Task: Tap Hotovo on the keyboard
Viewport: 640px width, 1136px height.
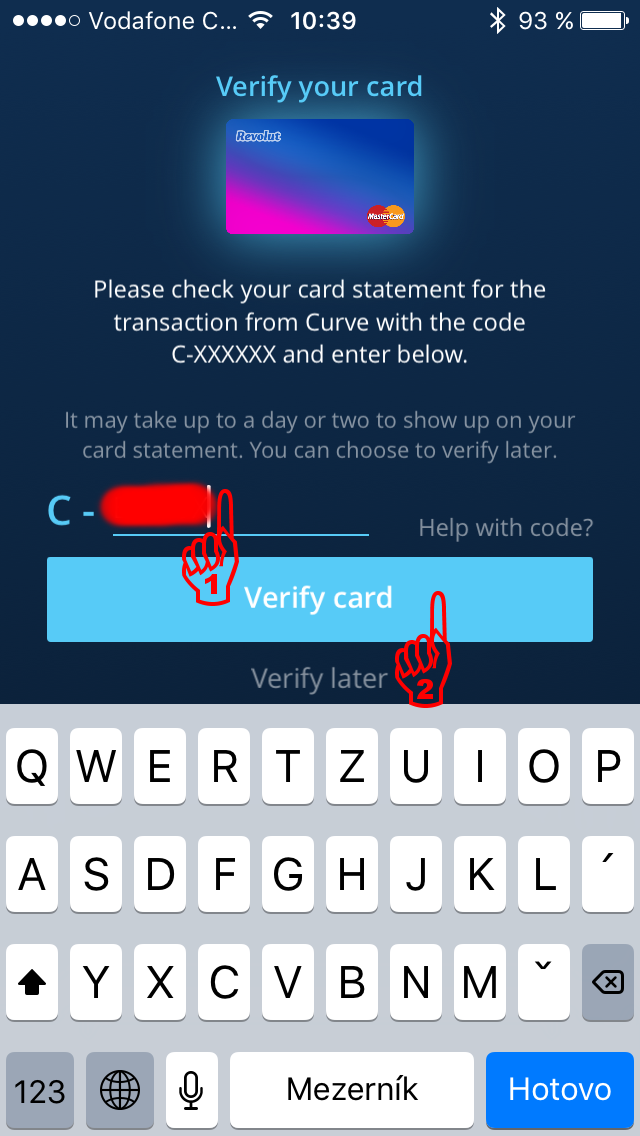Action: point(560,1088)
